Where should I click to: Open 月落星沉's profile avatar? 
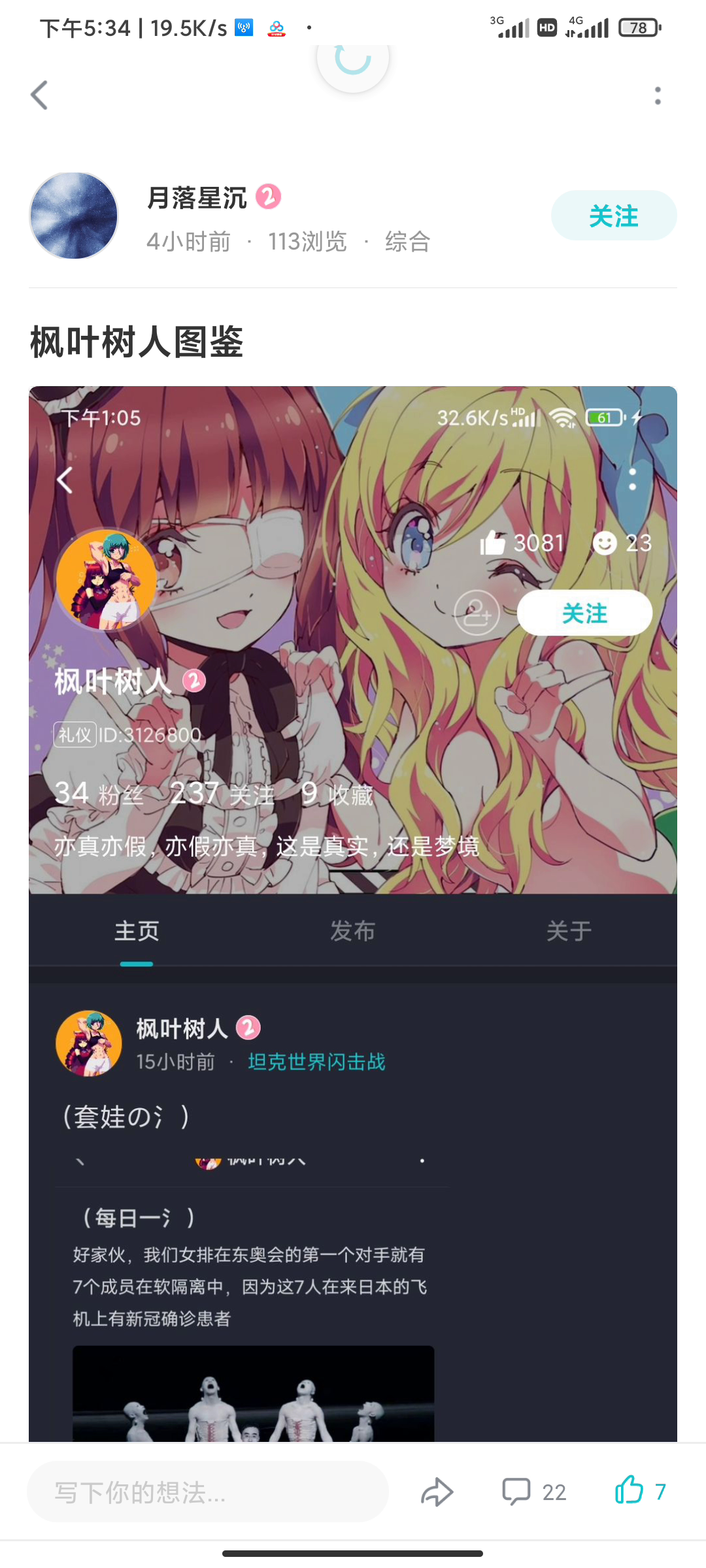click(x=74, y=216)
